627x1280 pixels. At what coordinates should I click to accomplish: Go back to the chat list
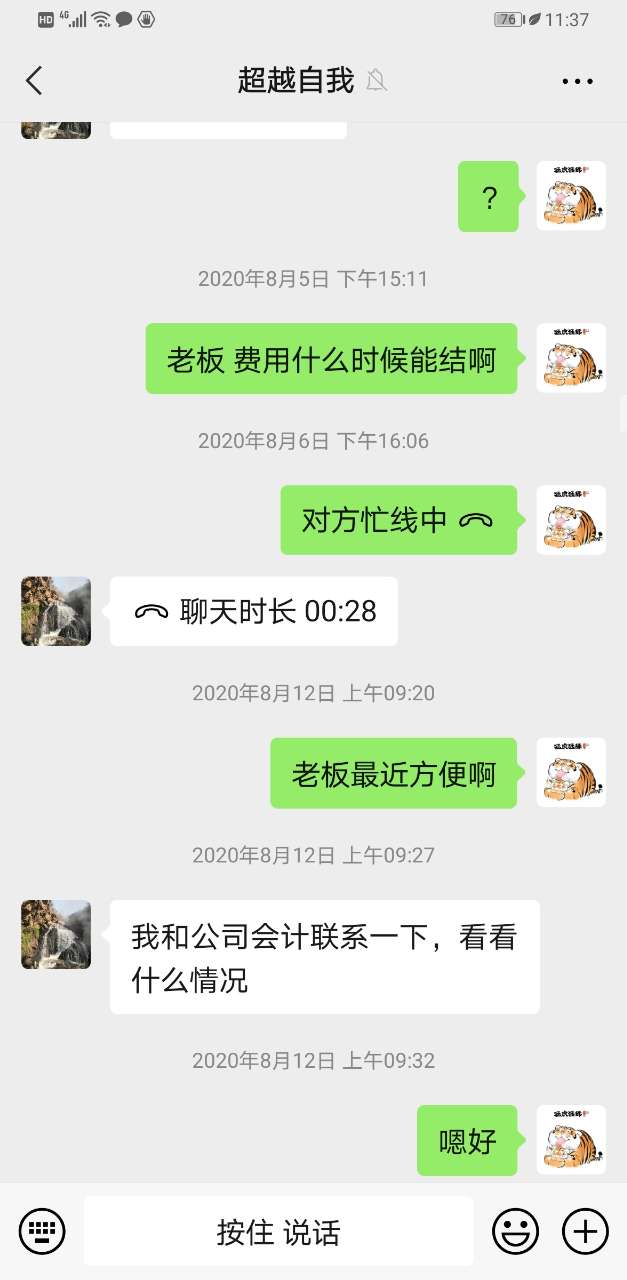coord(34,81)
